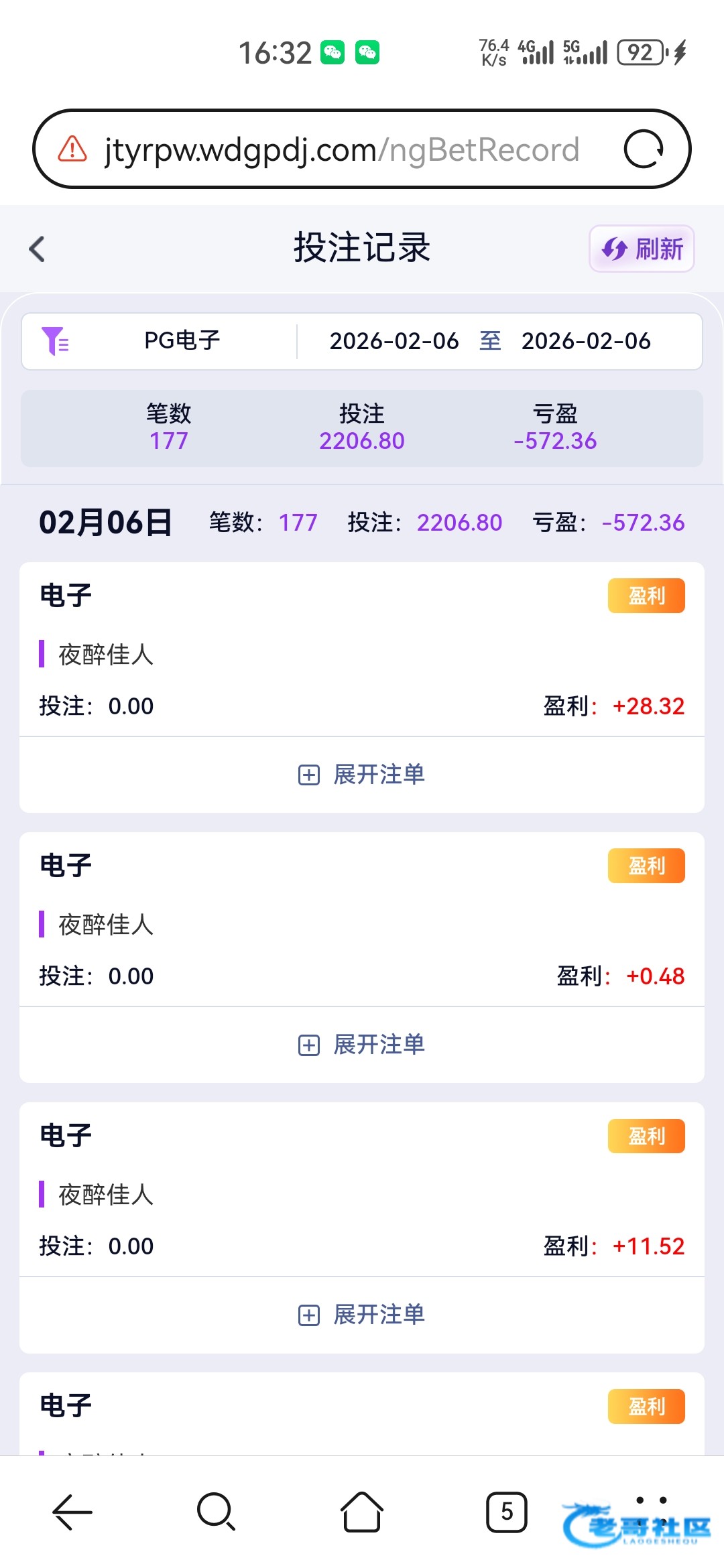Go back from 投注记录 page

click(x=38, y=249)
